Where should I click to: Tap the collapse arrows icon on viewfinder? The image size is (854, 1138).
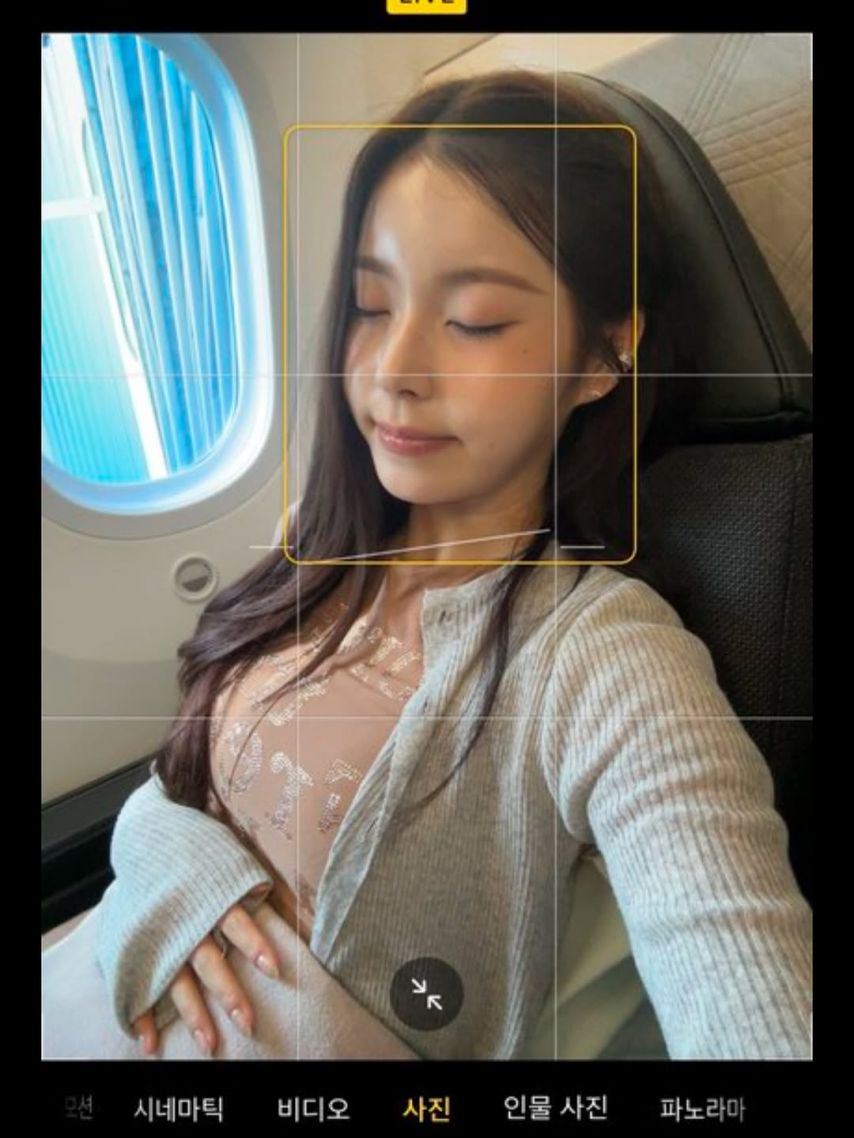coord(426,994)
